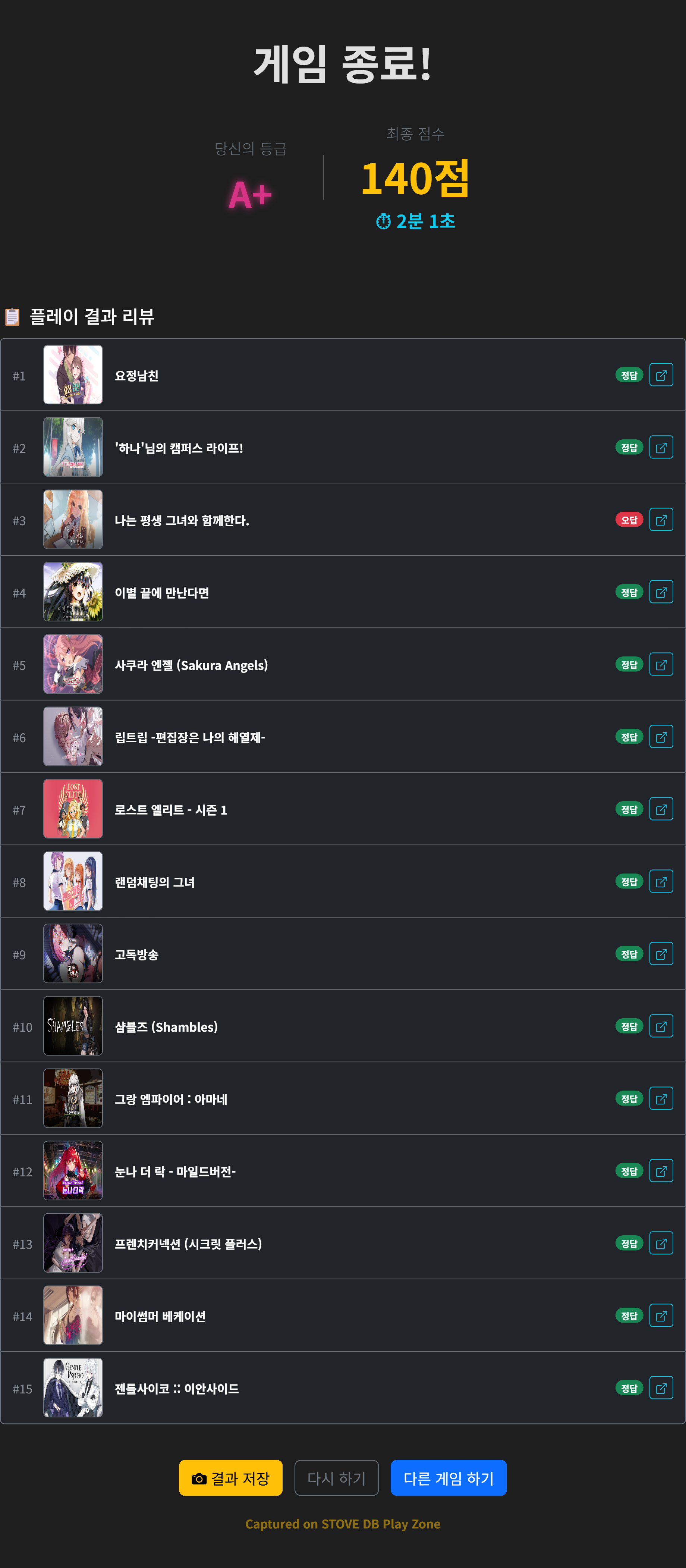The image size is (686, 1568).
Task: Open external link for 샴블즈 (Shambles)
Action: pos(660,1026)
